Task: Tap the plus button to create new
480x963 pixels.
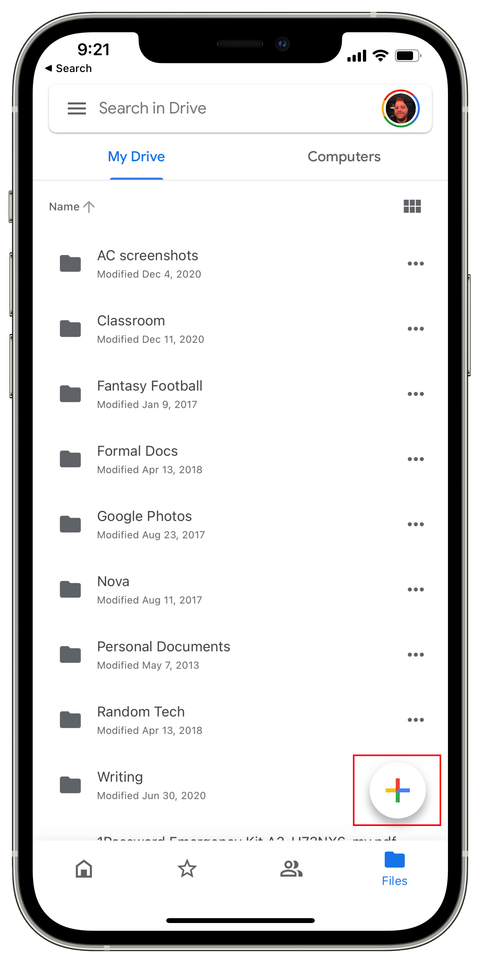Action: [x=397, y=790]
